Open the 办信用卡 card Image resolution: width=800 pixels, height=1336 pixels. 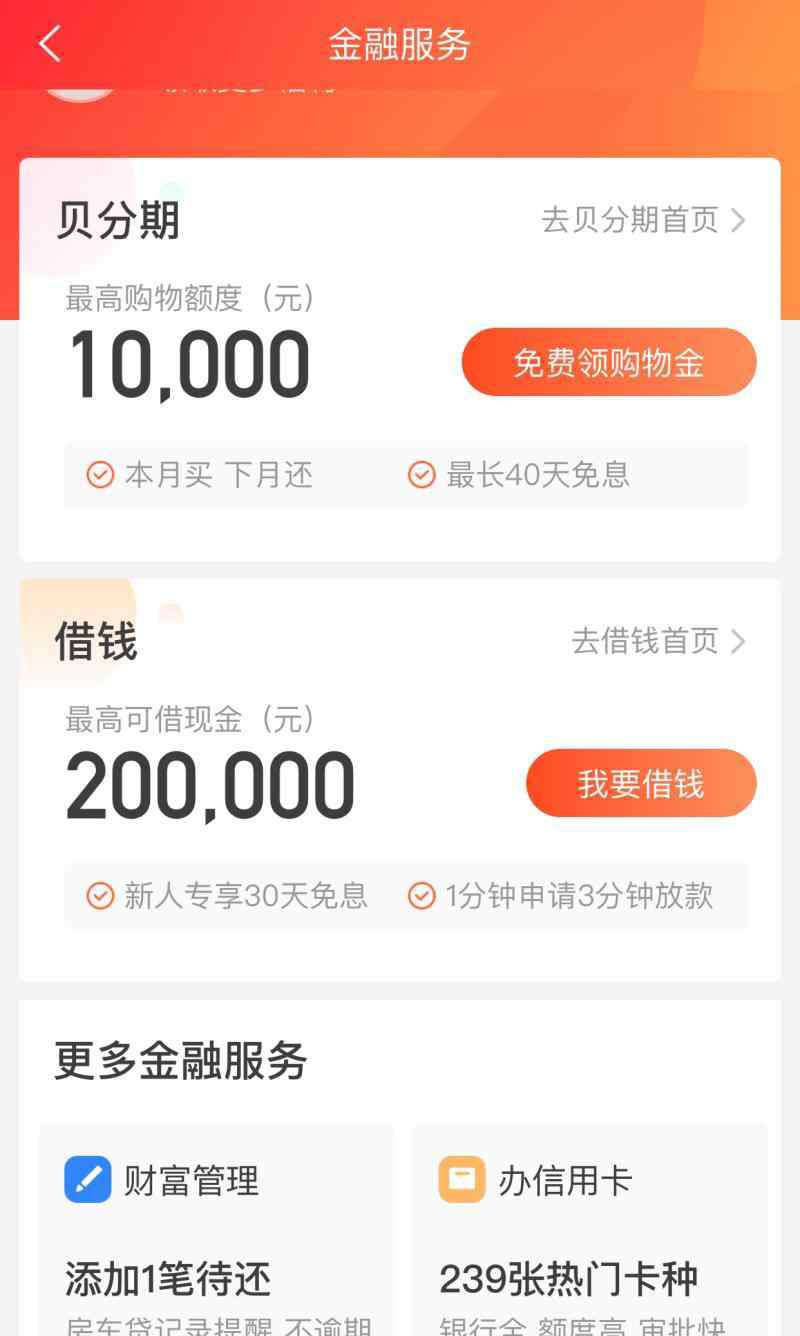pyautogui.click(x=590, y=1230)
